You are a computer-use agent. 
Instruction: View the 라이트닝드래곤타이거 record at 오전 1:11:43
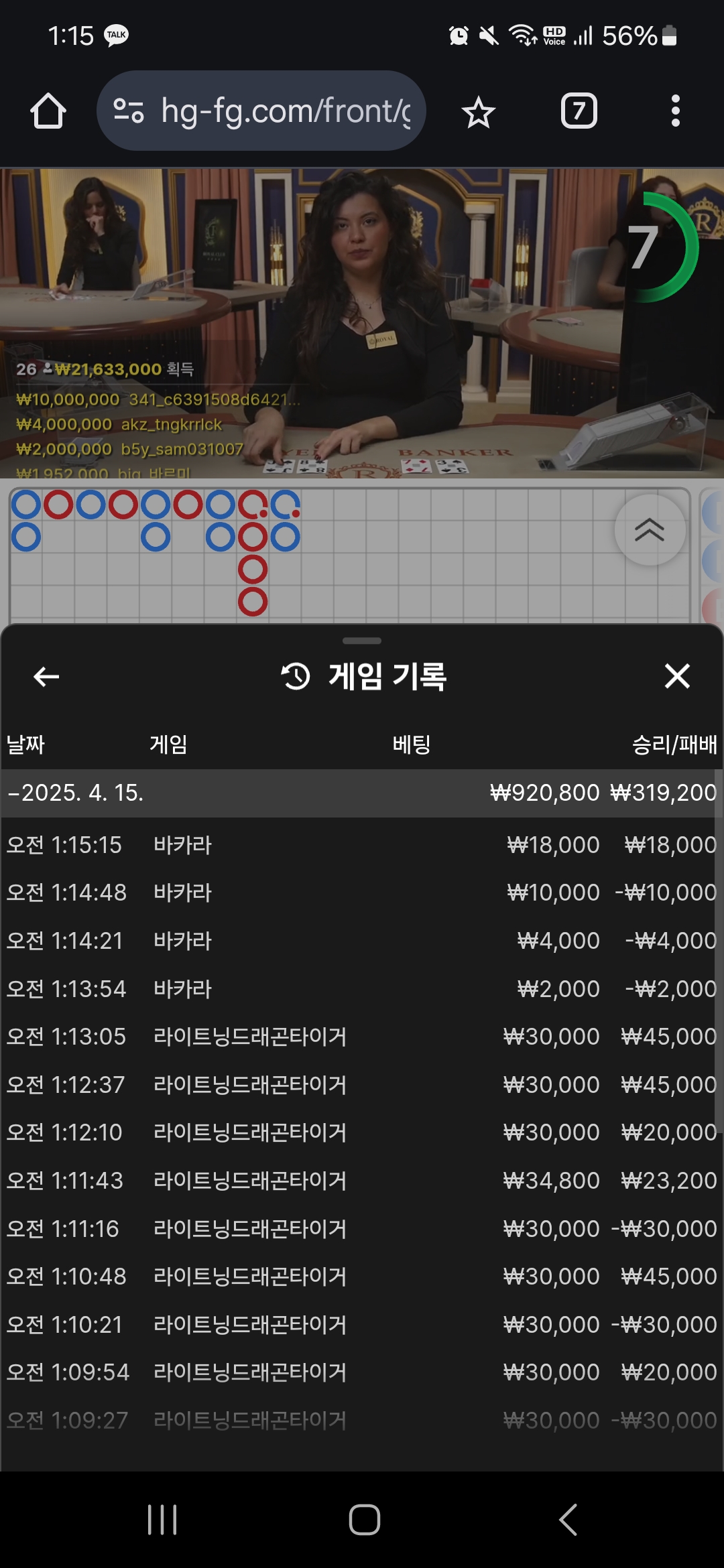362,1181
